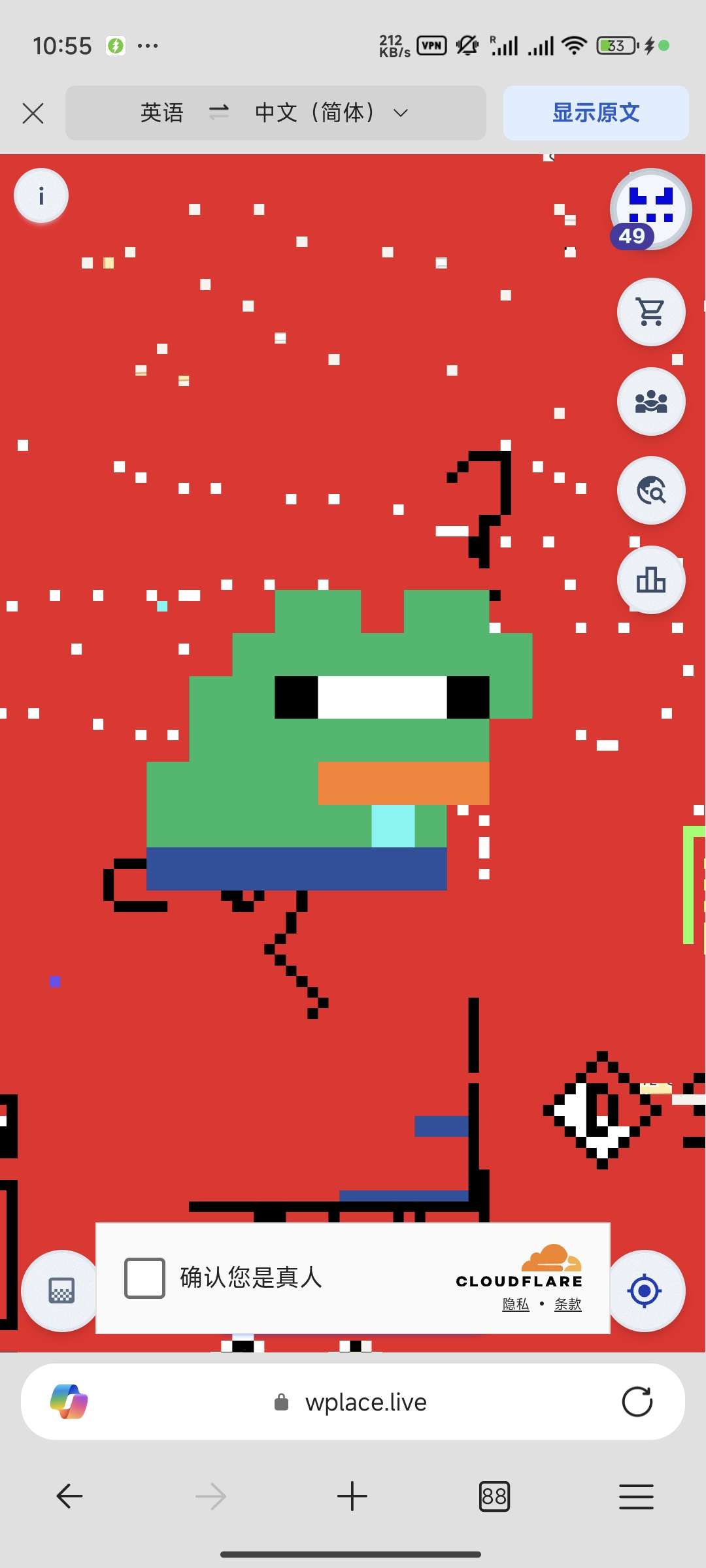Open the info button
Viewport: 706px width, 1568px height.
tap(41, 196)
